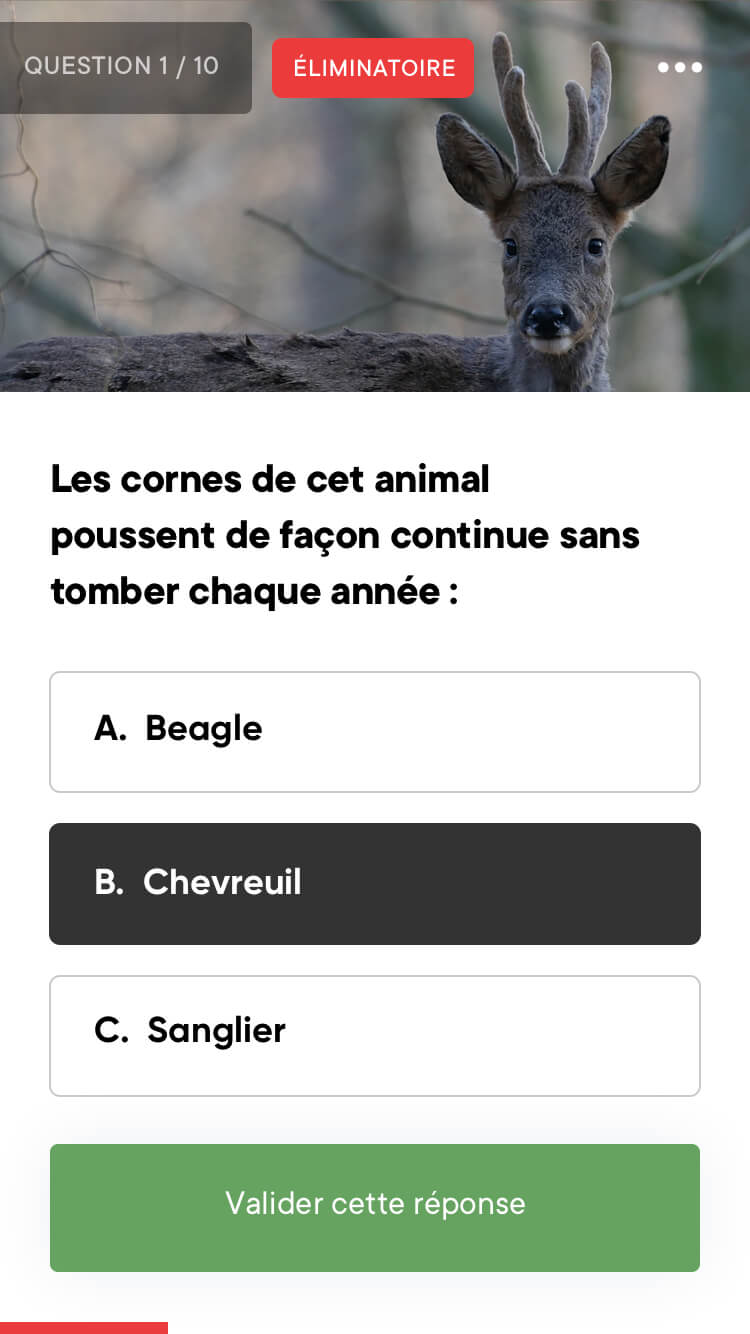Click the letter A label in first option
Screen dimensions: 750x1334
[x=110, y=729]
